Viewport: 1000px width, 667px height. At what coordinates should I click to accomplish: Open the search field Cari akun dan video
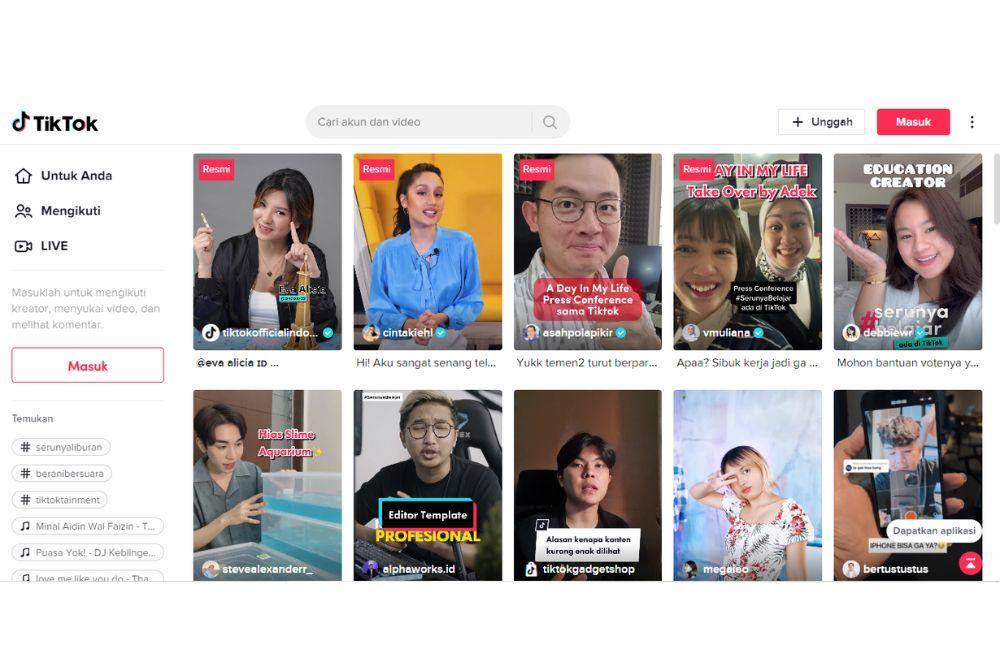pos(420,122)
